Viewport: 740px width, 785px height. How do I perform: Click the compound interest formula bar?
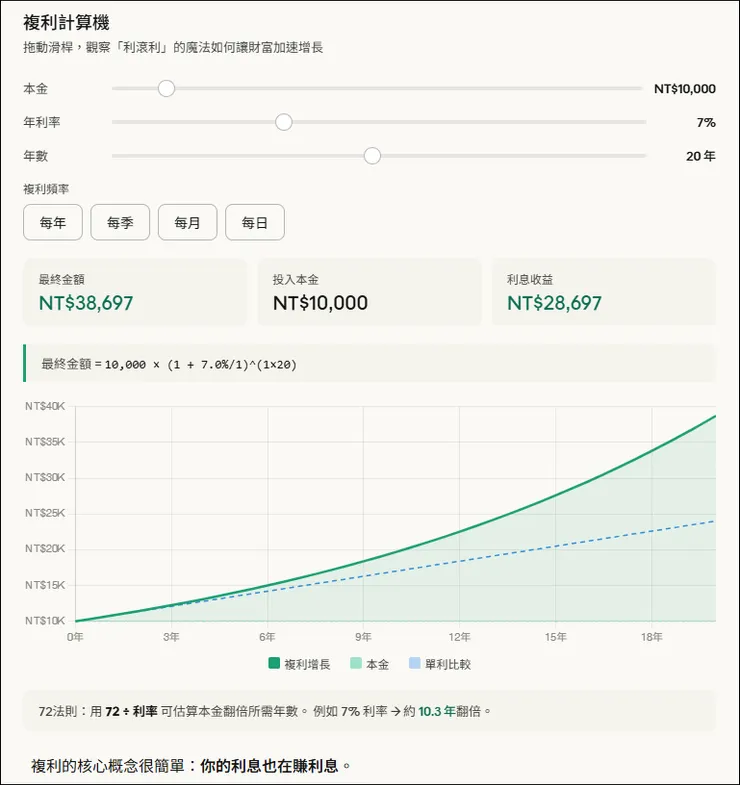(370, 365)
